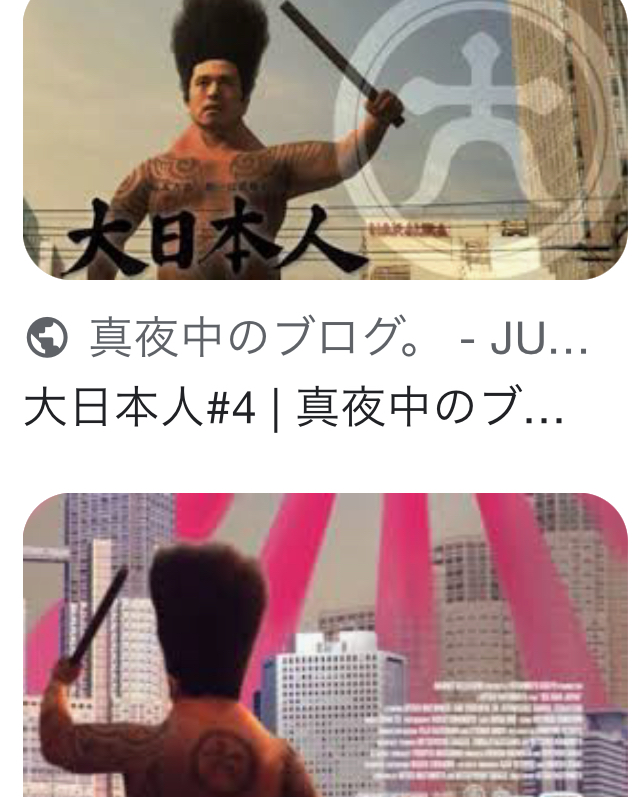The width and height of the screenshot is (640, 797).
Task: Open the 大日本人#4 blog result link
Action: click(x=297, y=409)
